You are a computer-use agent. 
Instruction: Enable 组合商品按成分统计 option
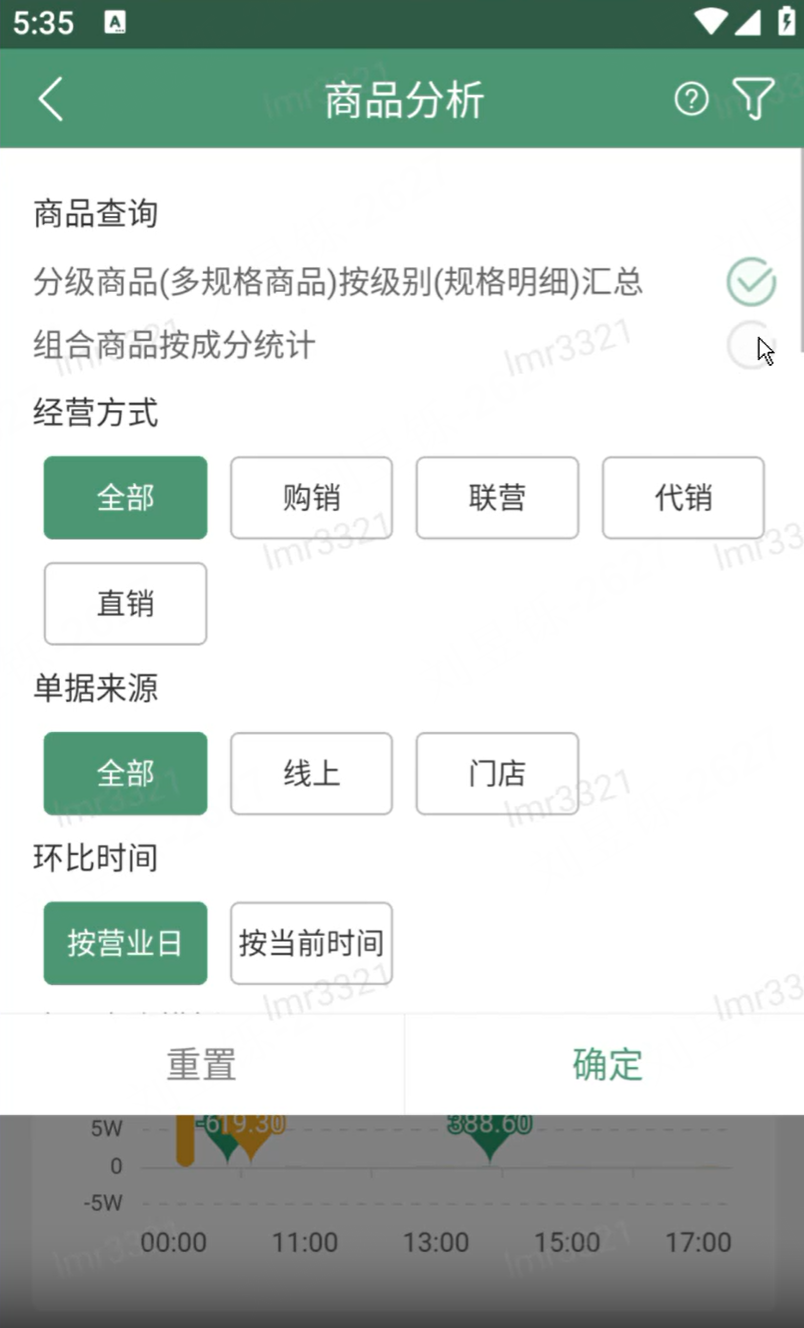point(750,345)
